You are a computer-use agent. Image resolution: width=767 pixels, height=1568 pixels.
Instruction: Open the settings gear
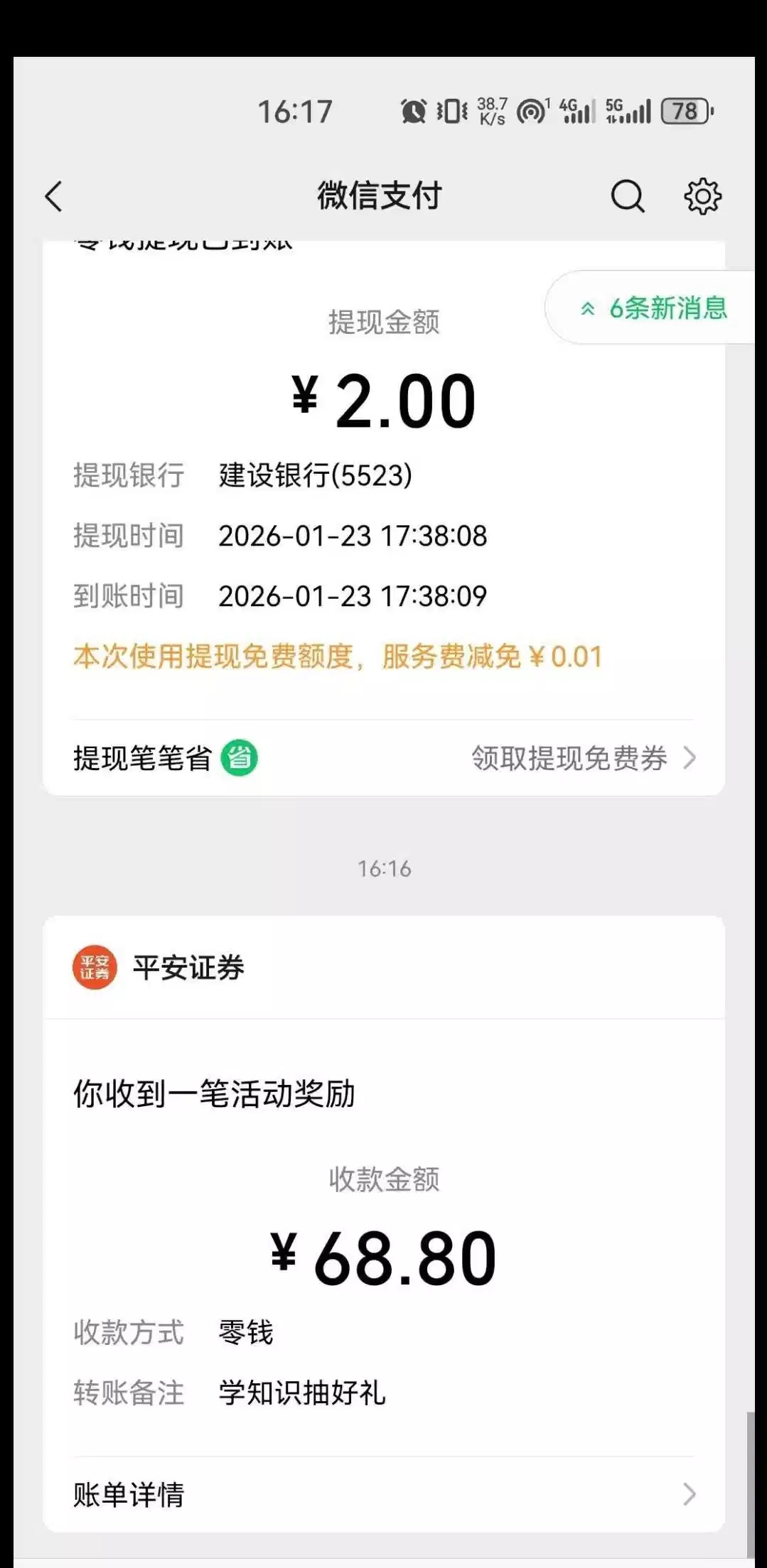coord(702,196)
